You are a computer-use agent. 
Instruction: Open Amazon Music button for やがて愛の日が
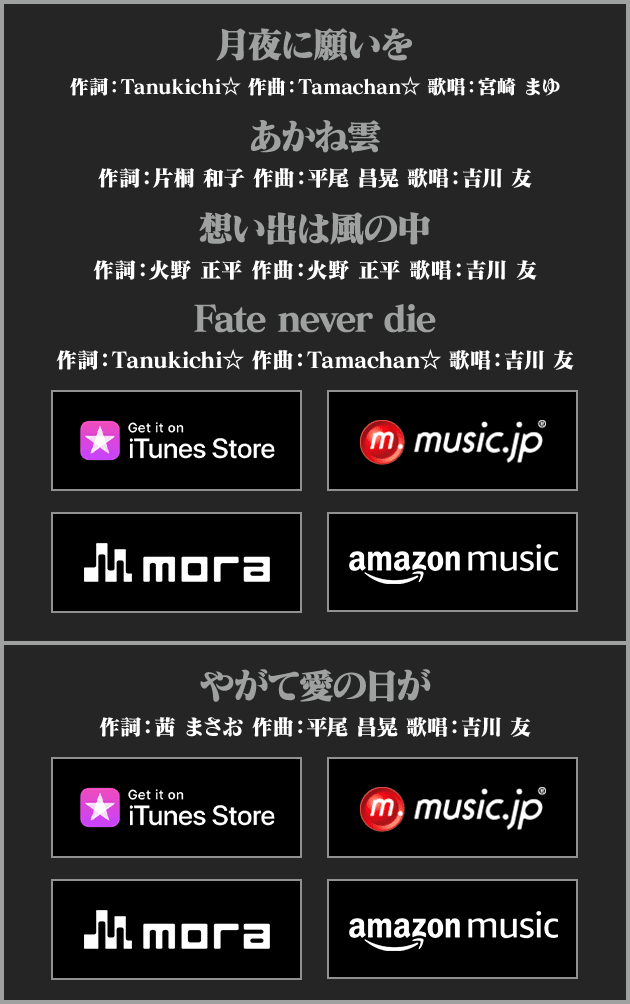[x=452, y=929]
